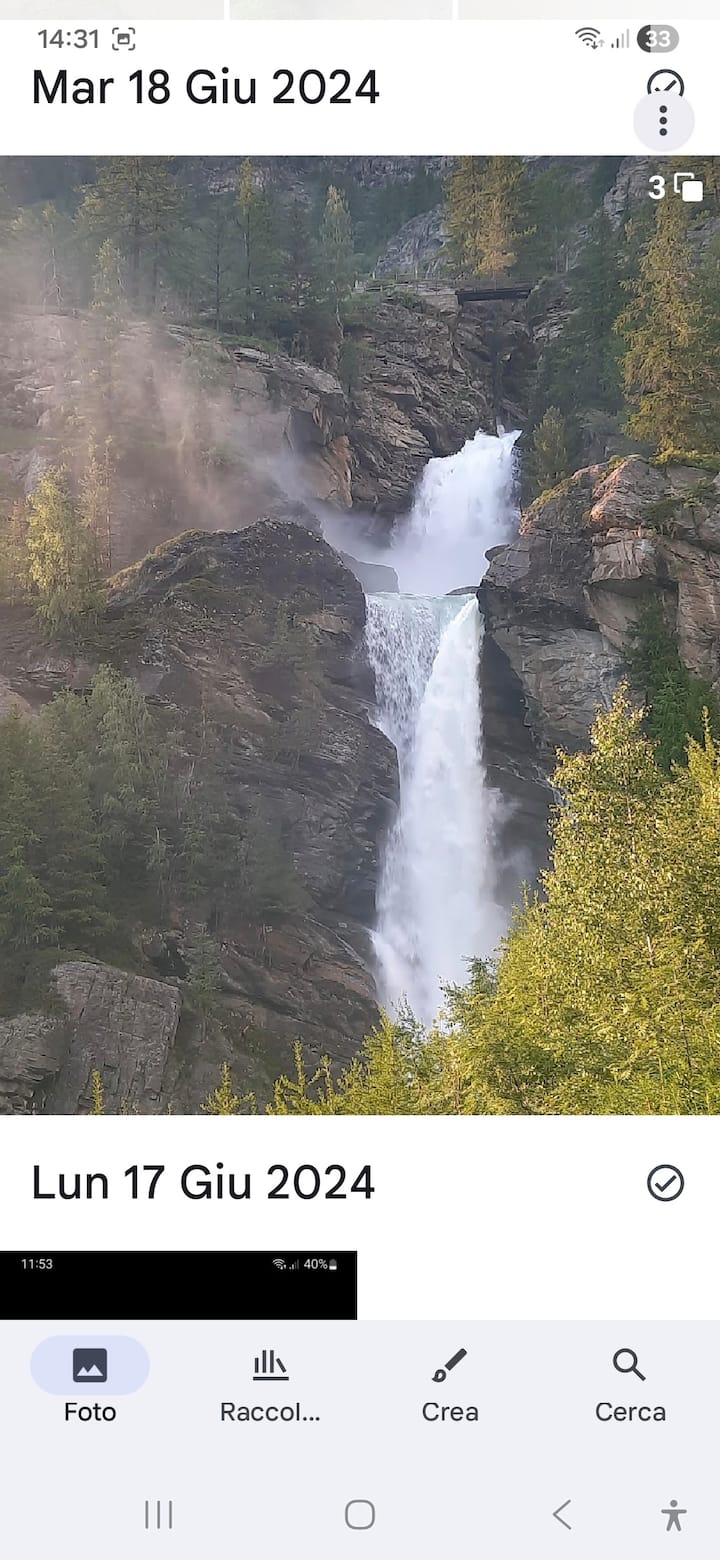Go back using the system back button
Viewport: 720px width, 1560px height.
pos(562,1515)
